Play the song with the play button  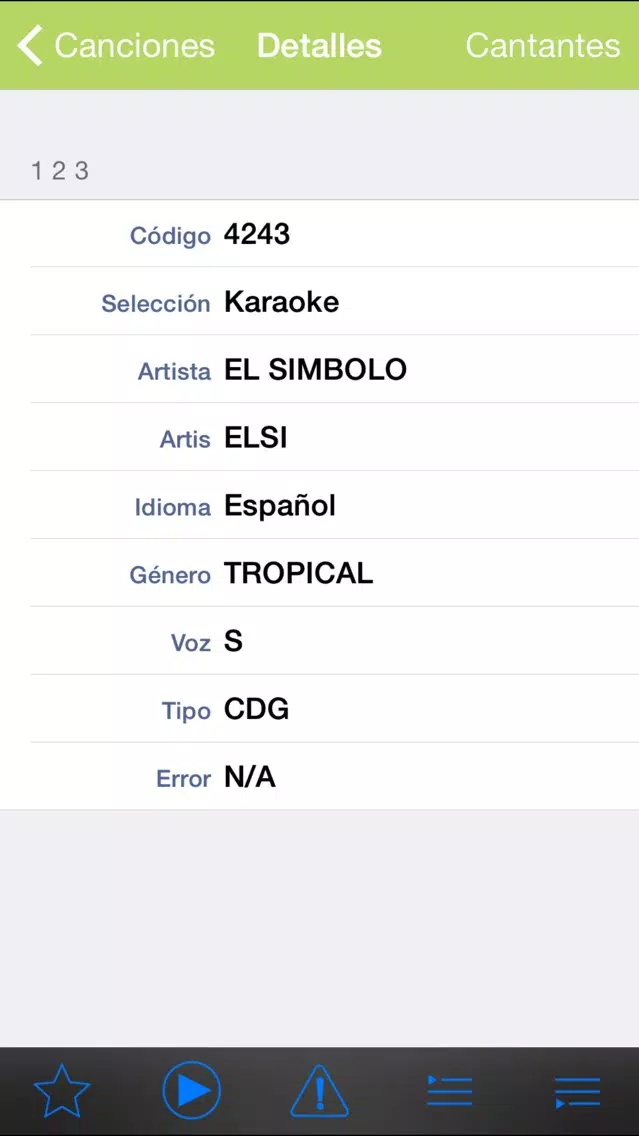click(191, 1090)
